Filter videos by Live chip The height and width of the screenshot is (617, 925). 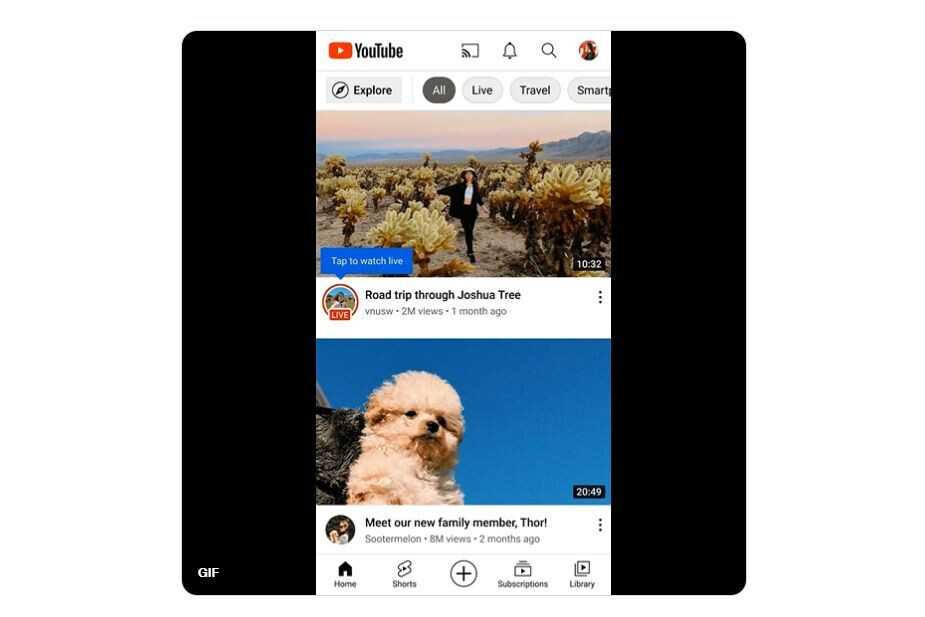coord(482,90)
